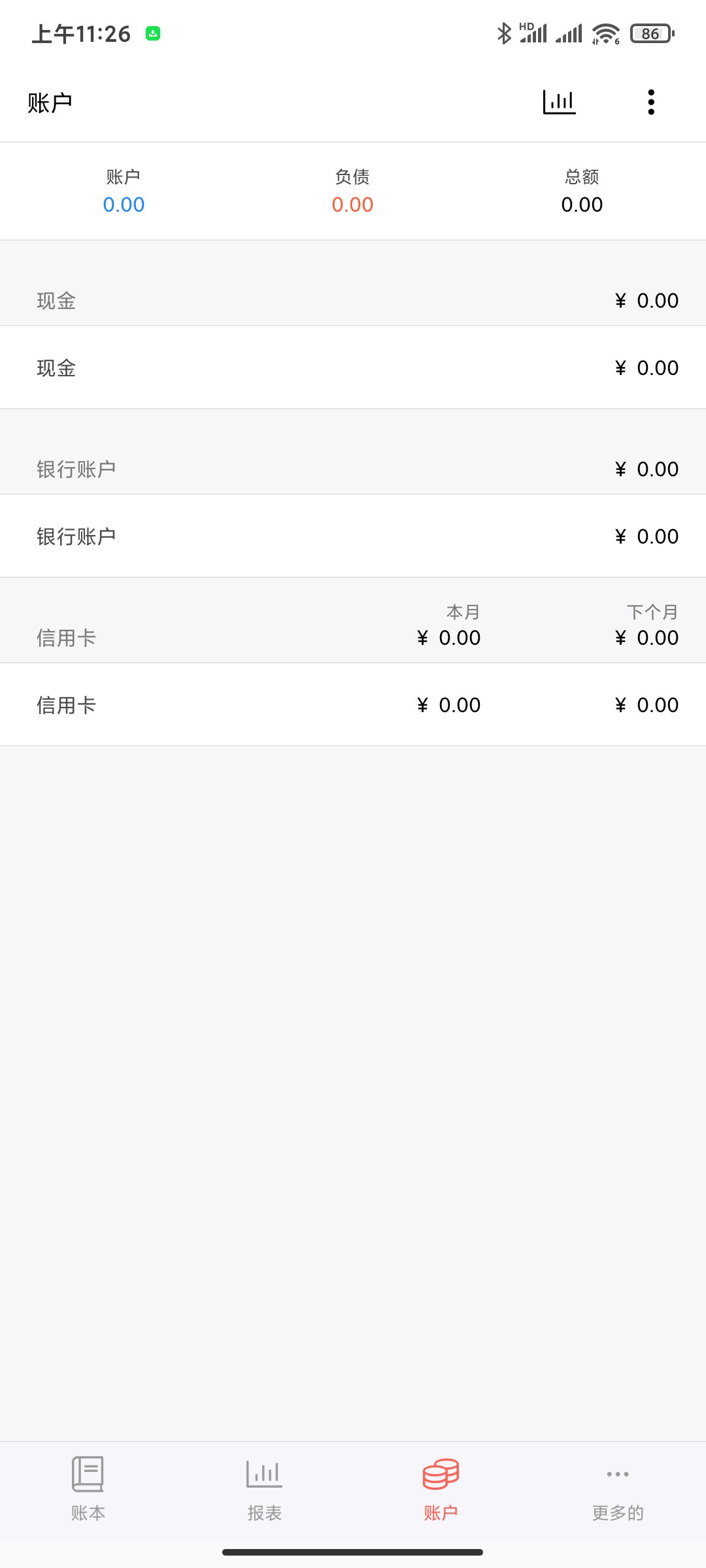Open the 现金 cash account row
The image size is (706, 1568).
353,367
